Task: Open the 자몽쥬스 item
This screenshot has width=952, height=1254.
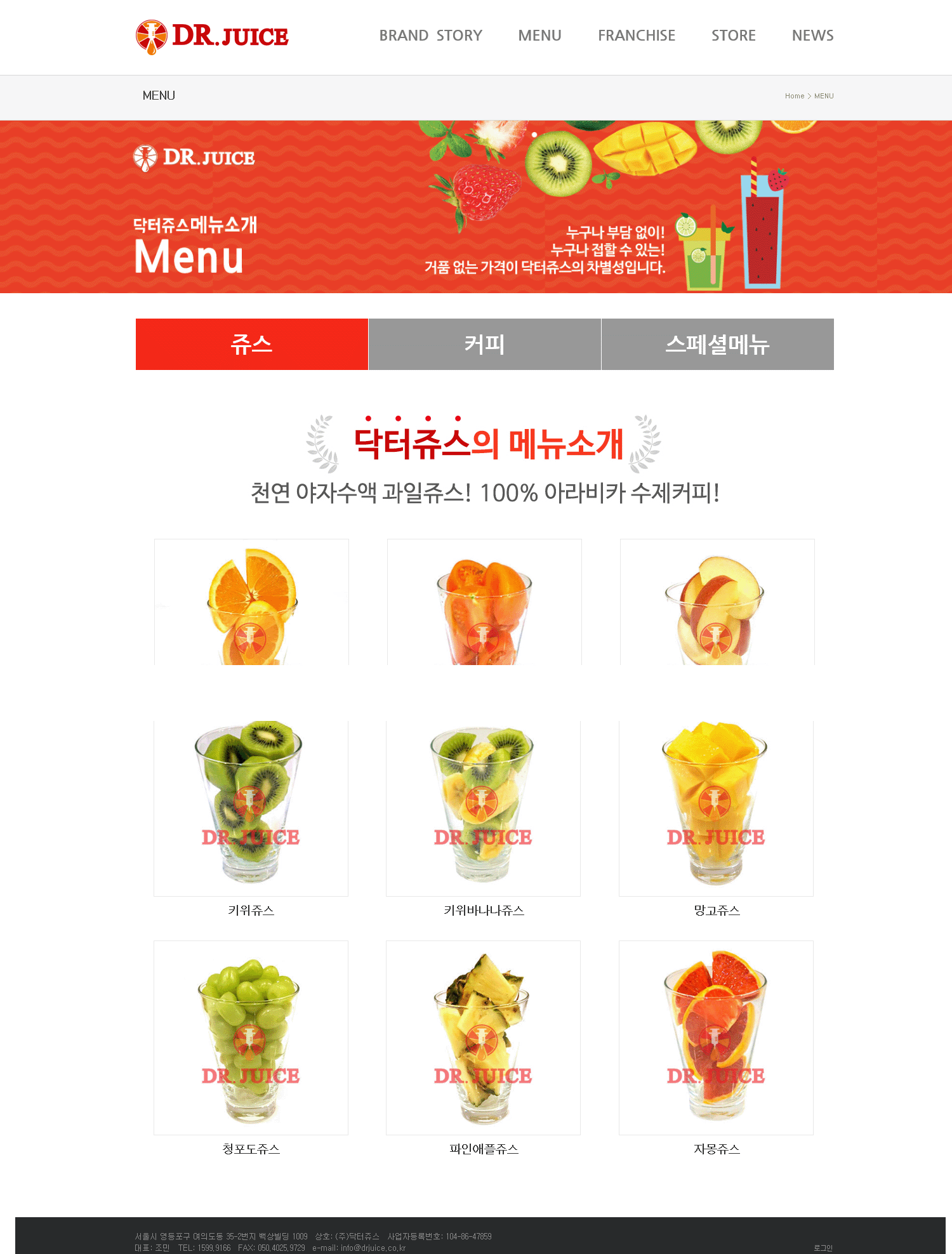Action: pyautogui.click(x=716, y=1038)
